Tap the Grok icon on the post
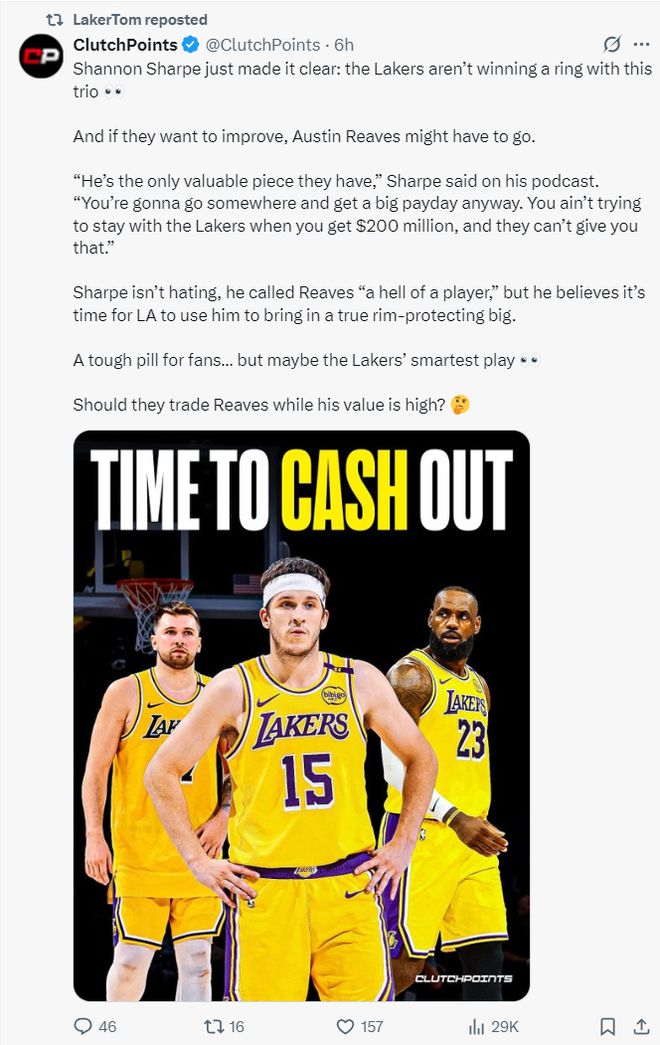Screen dimensions: 660x1045 [x=611, y=45]
